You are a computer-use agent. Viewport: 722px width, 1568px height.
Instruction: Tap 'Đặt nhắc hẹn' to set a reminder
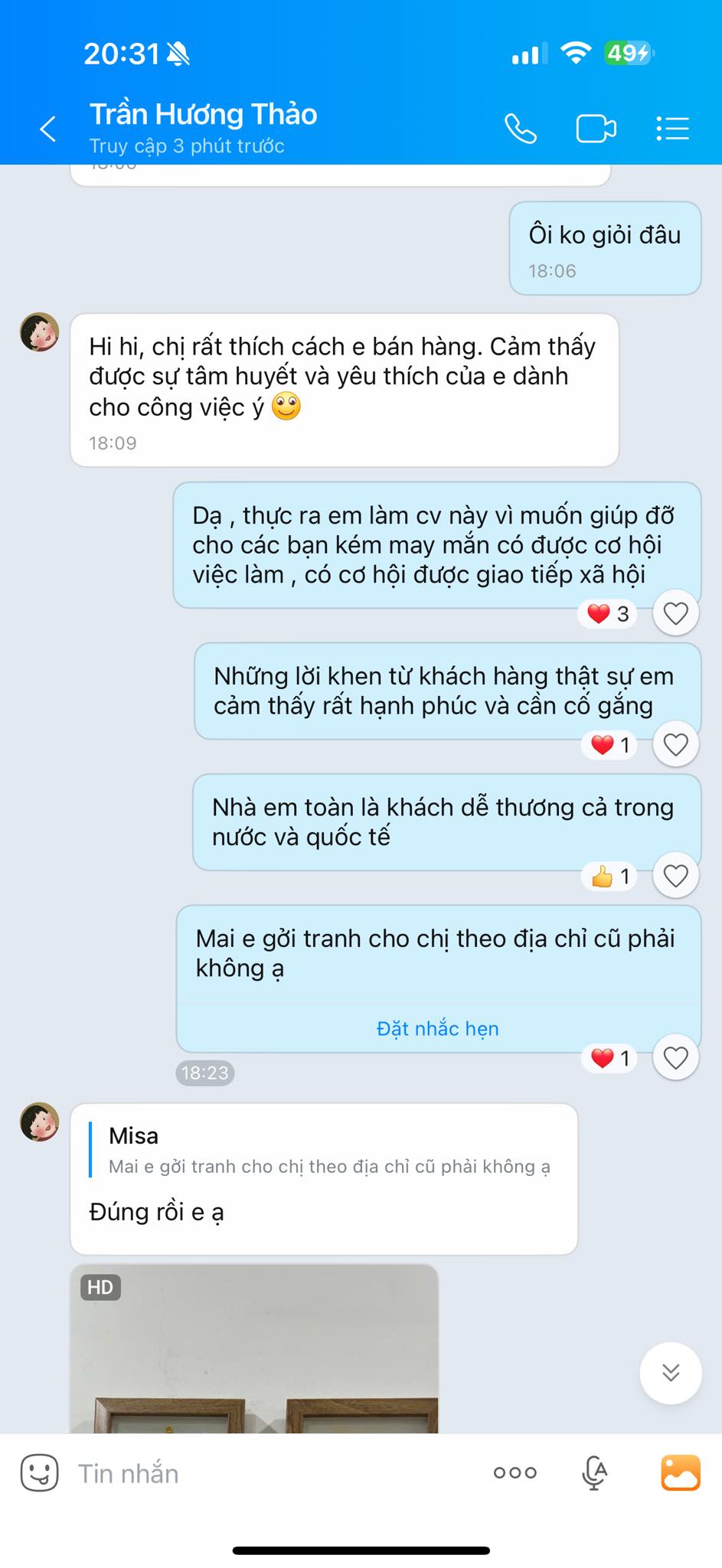click(437, 1028)
